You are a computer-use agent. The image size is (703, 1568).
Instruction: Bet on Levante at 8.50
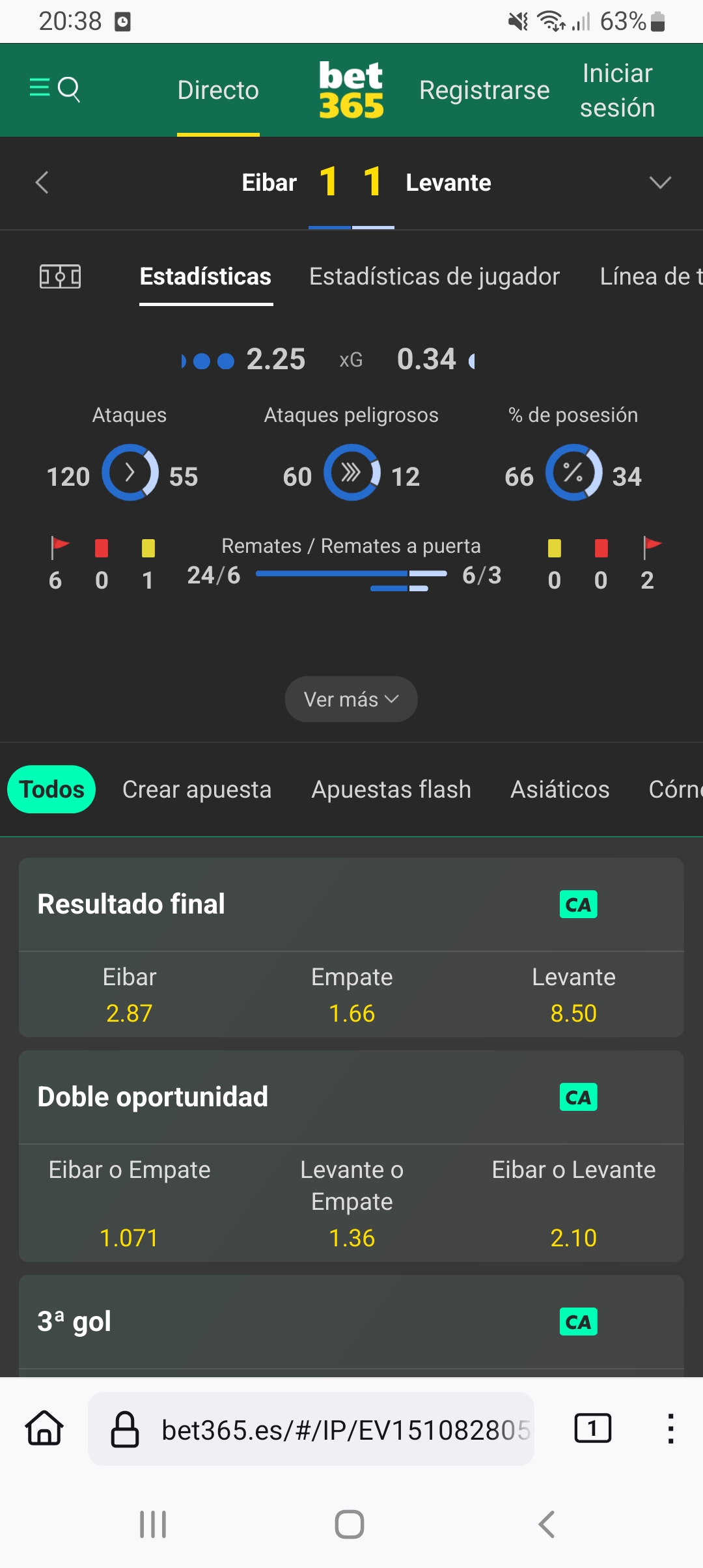[x=573, y=996]
